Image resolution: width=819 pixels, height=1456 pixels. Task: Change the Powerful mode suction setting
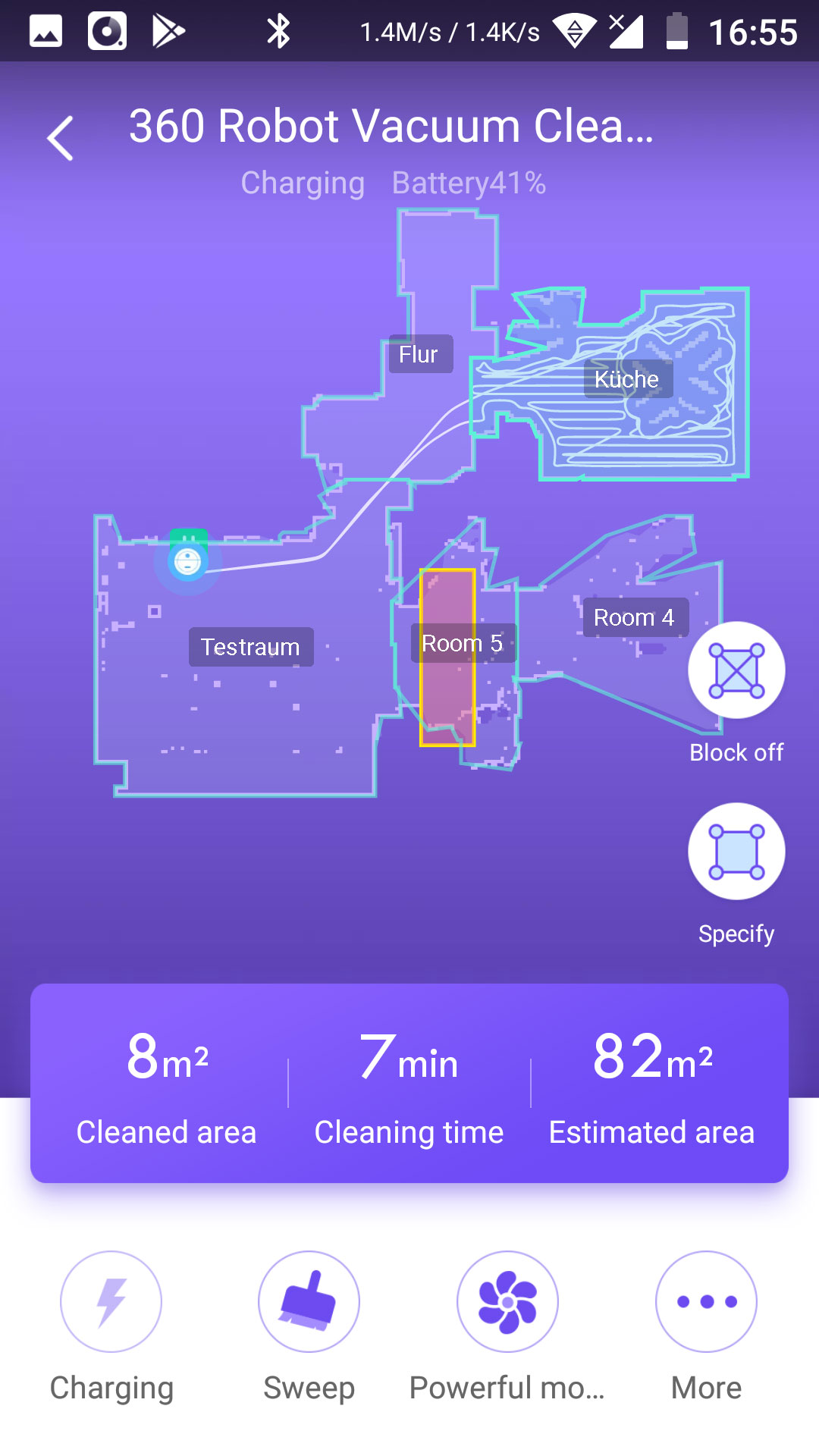pos(507,1301)
